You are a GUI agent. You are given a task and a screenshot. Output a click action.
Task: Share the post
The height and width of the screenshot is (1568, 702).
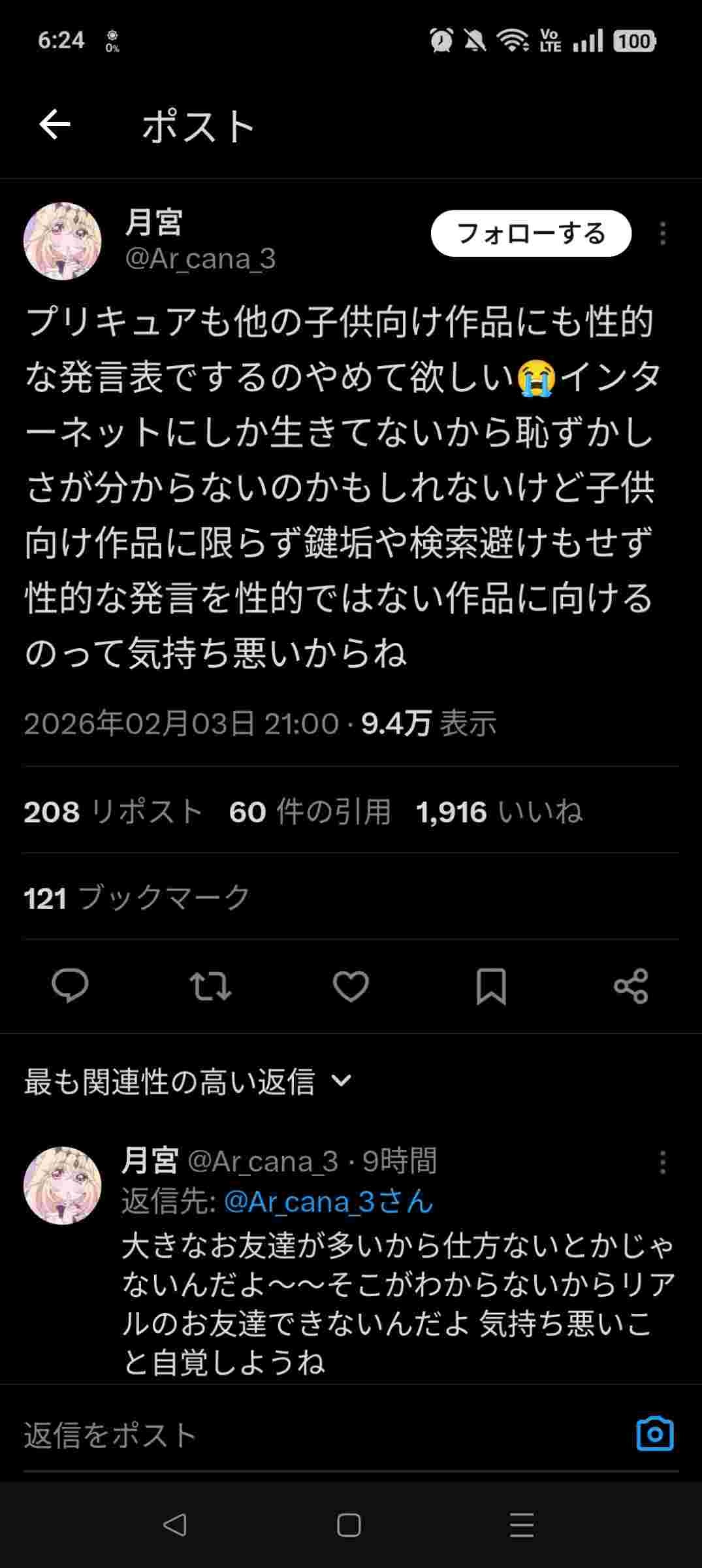pos(631,986)
